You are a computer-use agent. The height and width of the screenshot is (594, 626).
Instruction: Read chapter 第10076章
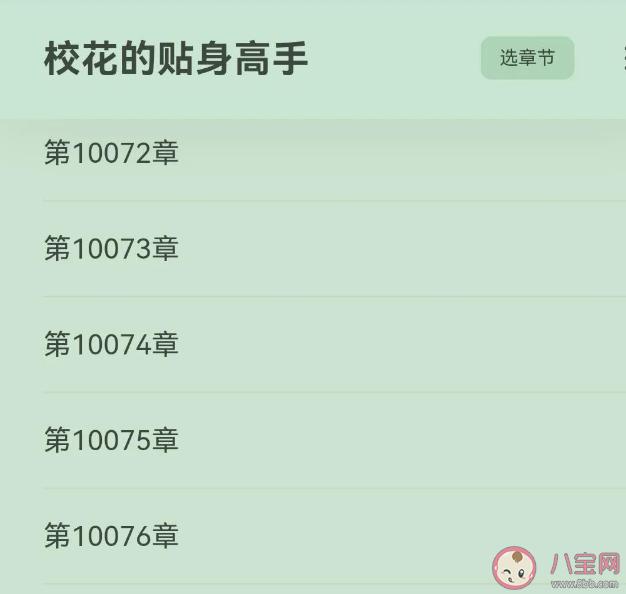111,536
